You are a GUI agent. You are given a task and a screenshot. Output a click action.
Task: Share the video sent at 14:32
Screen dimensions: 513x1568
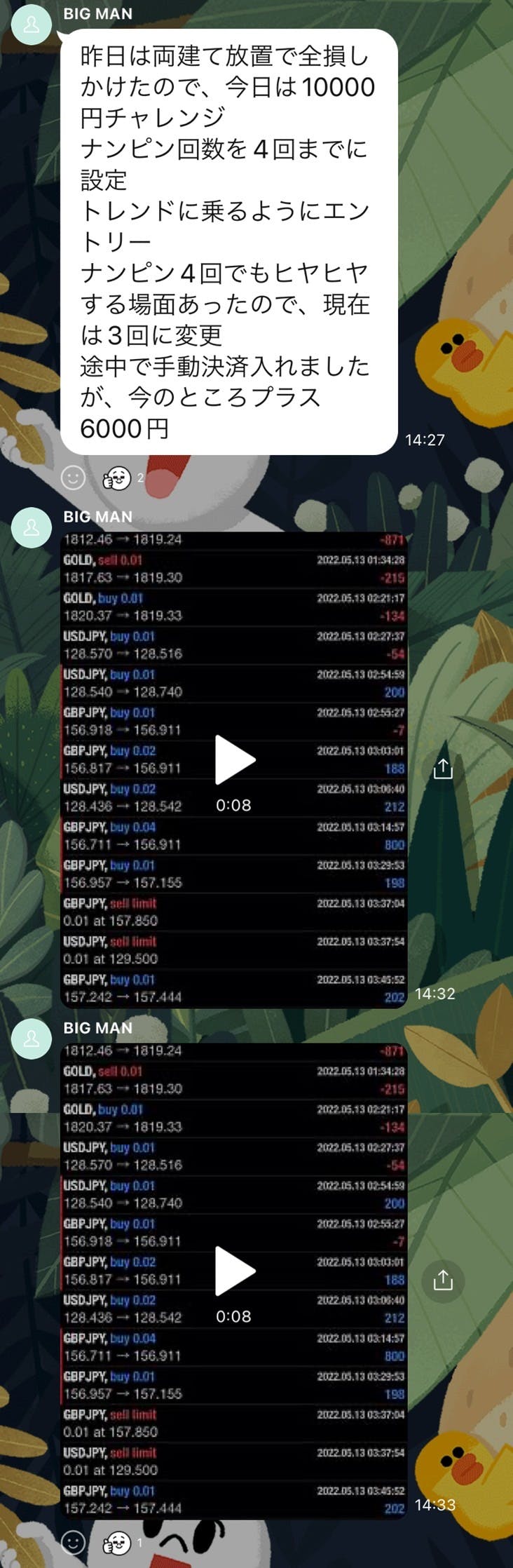click(443, 769)
